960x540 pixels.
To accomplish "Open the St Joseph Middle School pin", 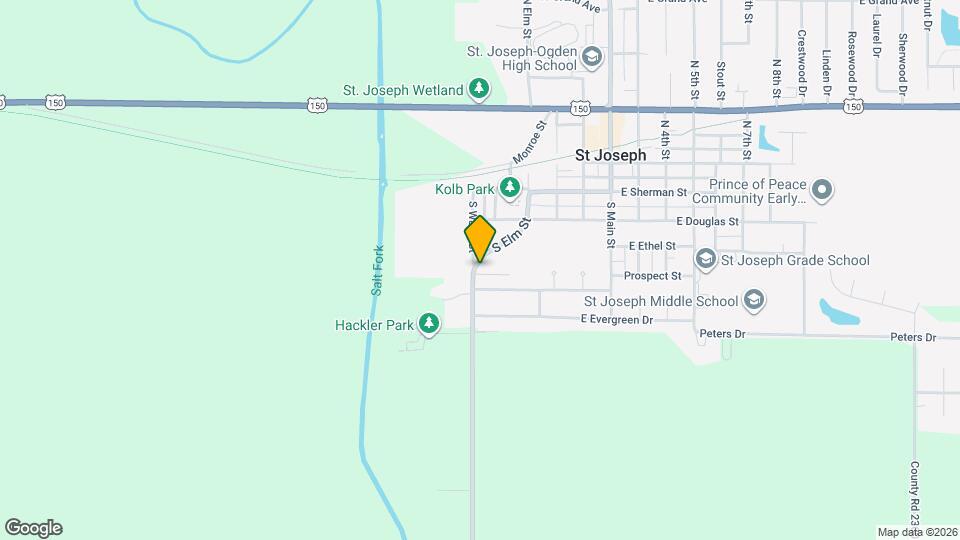I will point(754,300).
